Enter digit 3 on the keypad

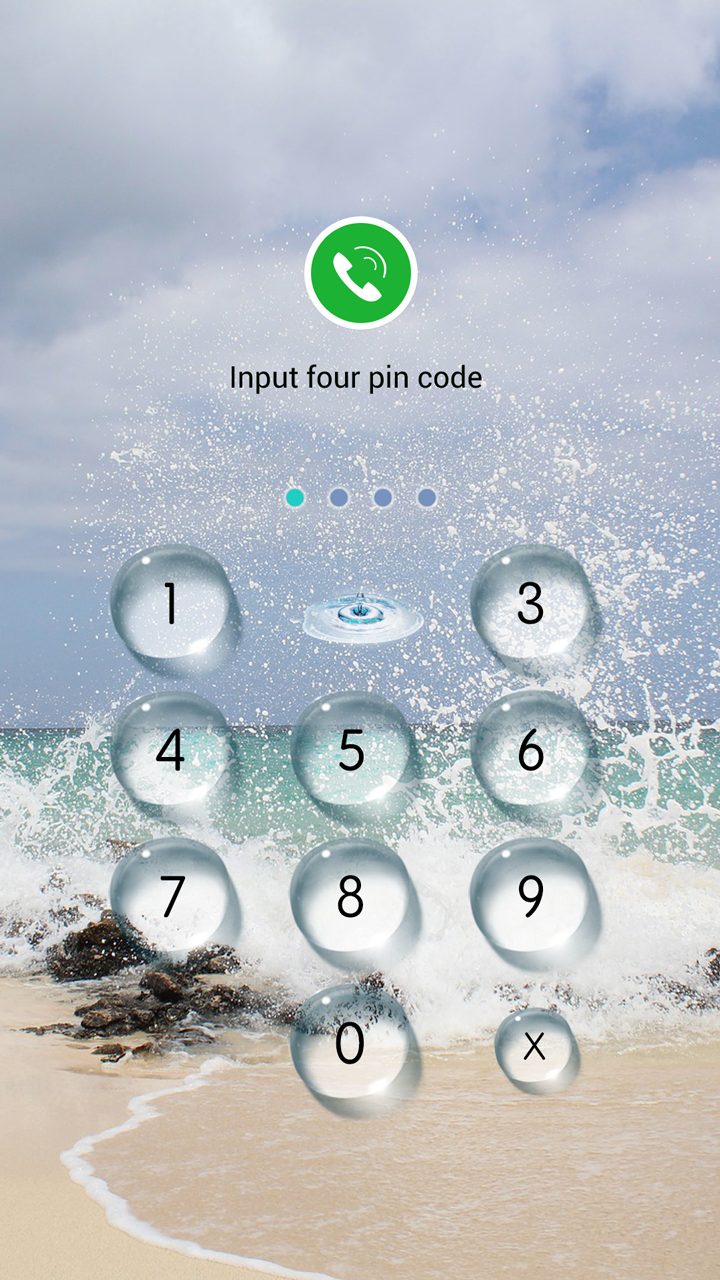531,603
